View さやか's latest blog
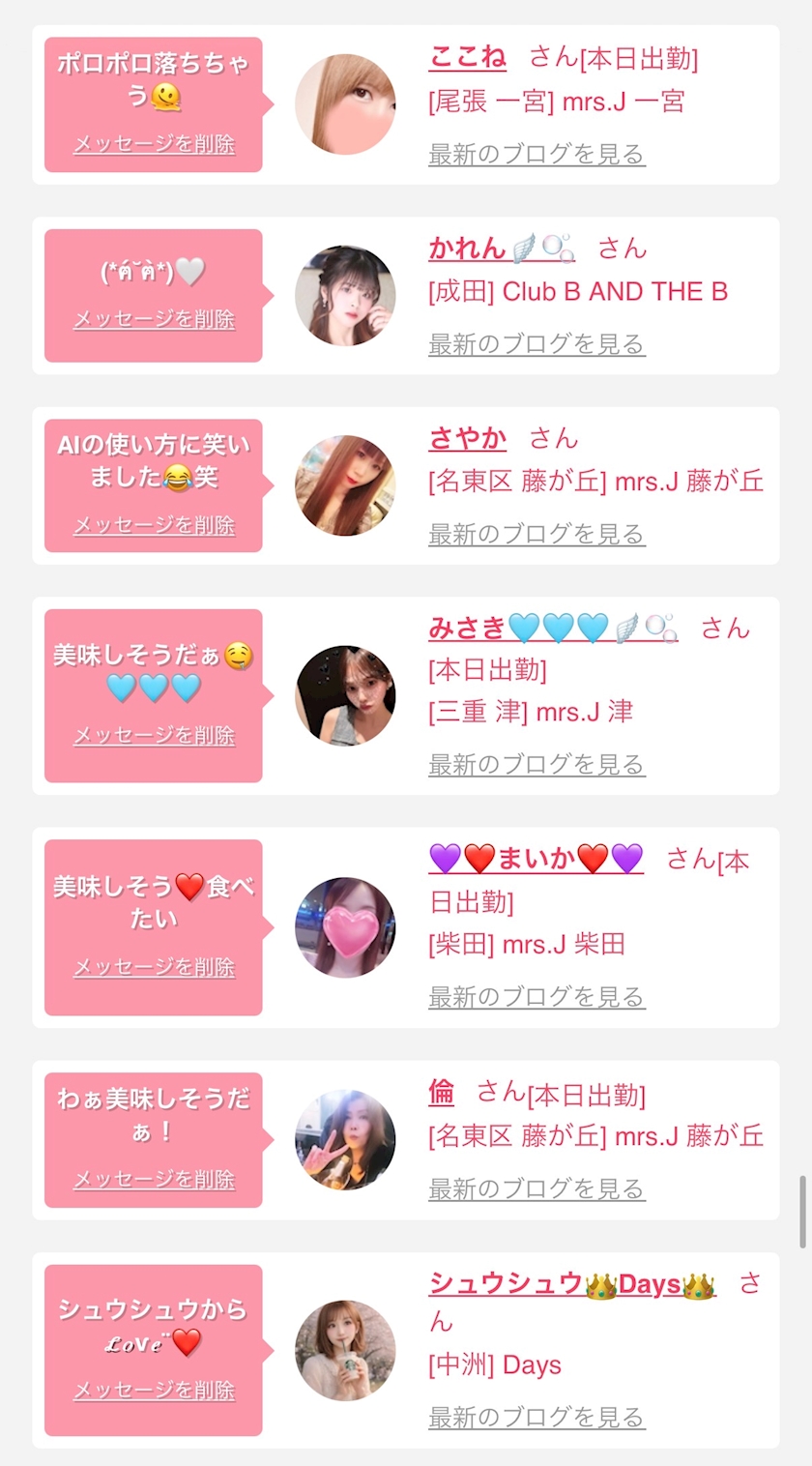Image resolution: width=812 pixels, height=1466 pixels. 536,534
